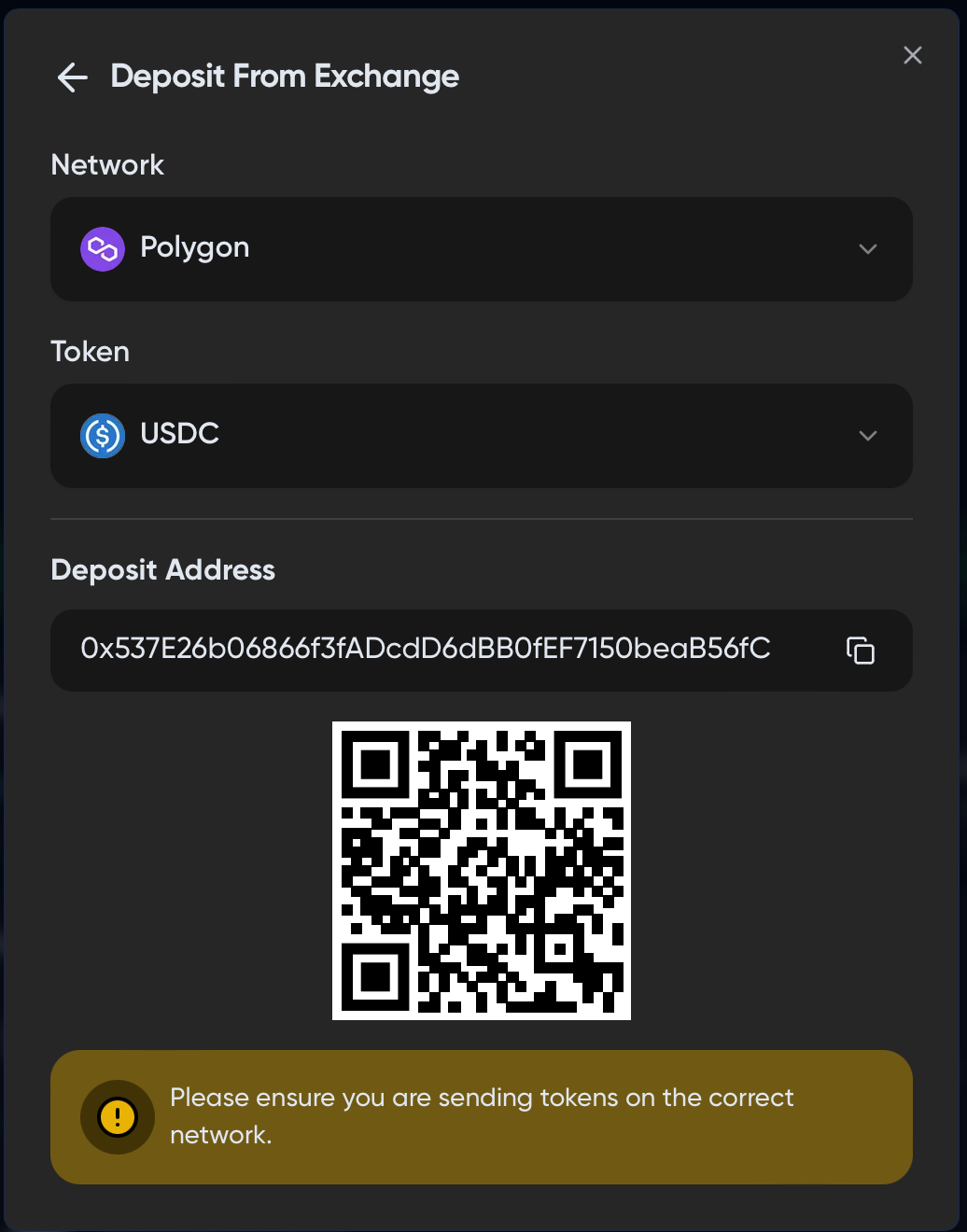Open the Network dropdown showing Polygon
This screenshot has width=967, height=1232.
click(x=482, y=249)
